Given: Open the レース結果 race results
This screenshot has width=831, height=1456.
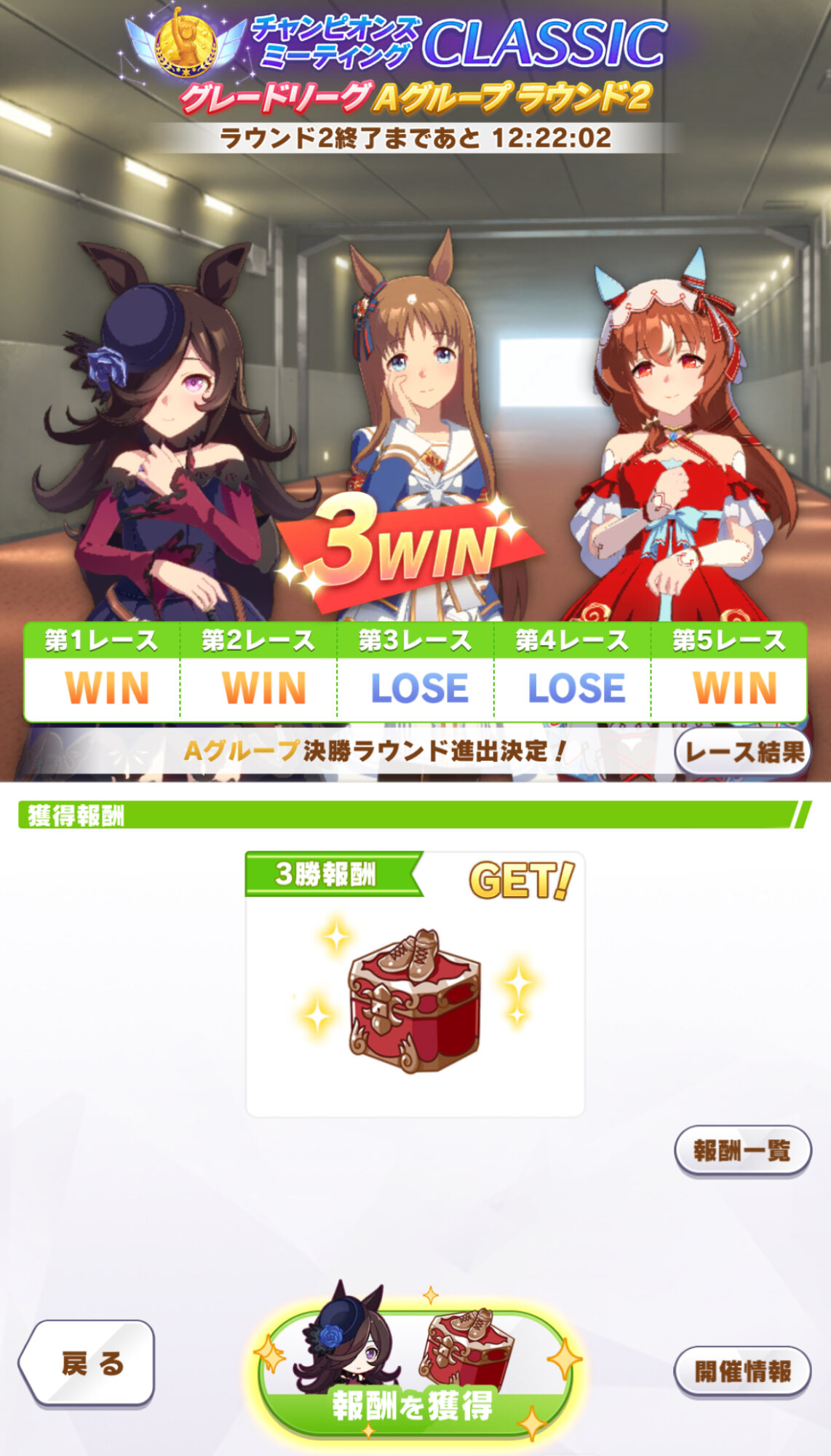Looking at the screenshot, I should click(743, 751).
